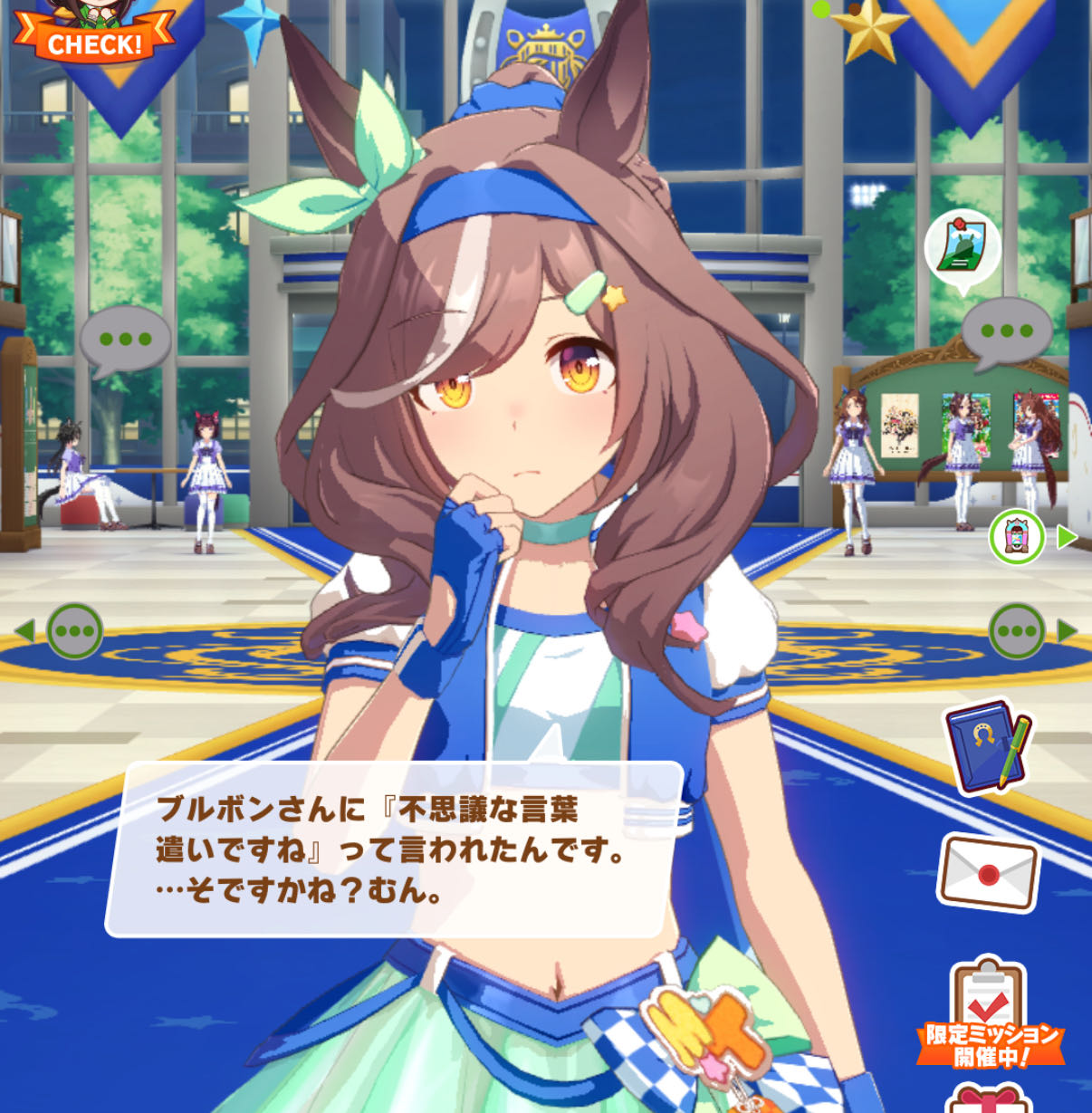This screenshot has height=1113, width=1092.
Task: Open the poster bubble near the bulletin board
Action: [x=962, y=247]
